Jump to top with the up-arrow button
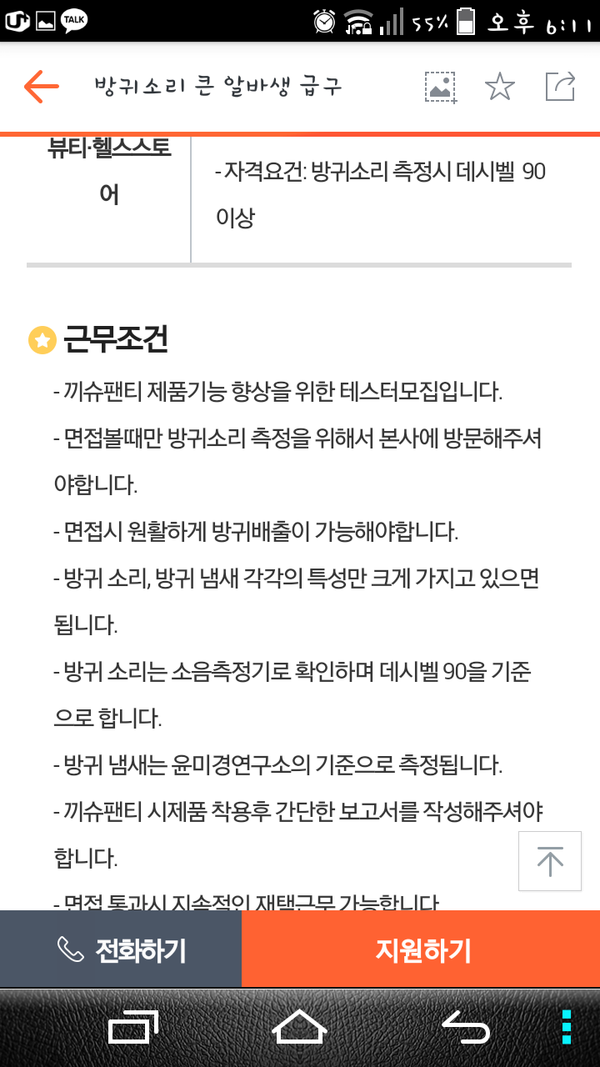This screenshot has width=600, height=1067. (x=549, y=861)
